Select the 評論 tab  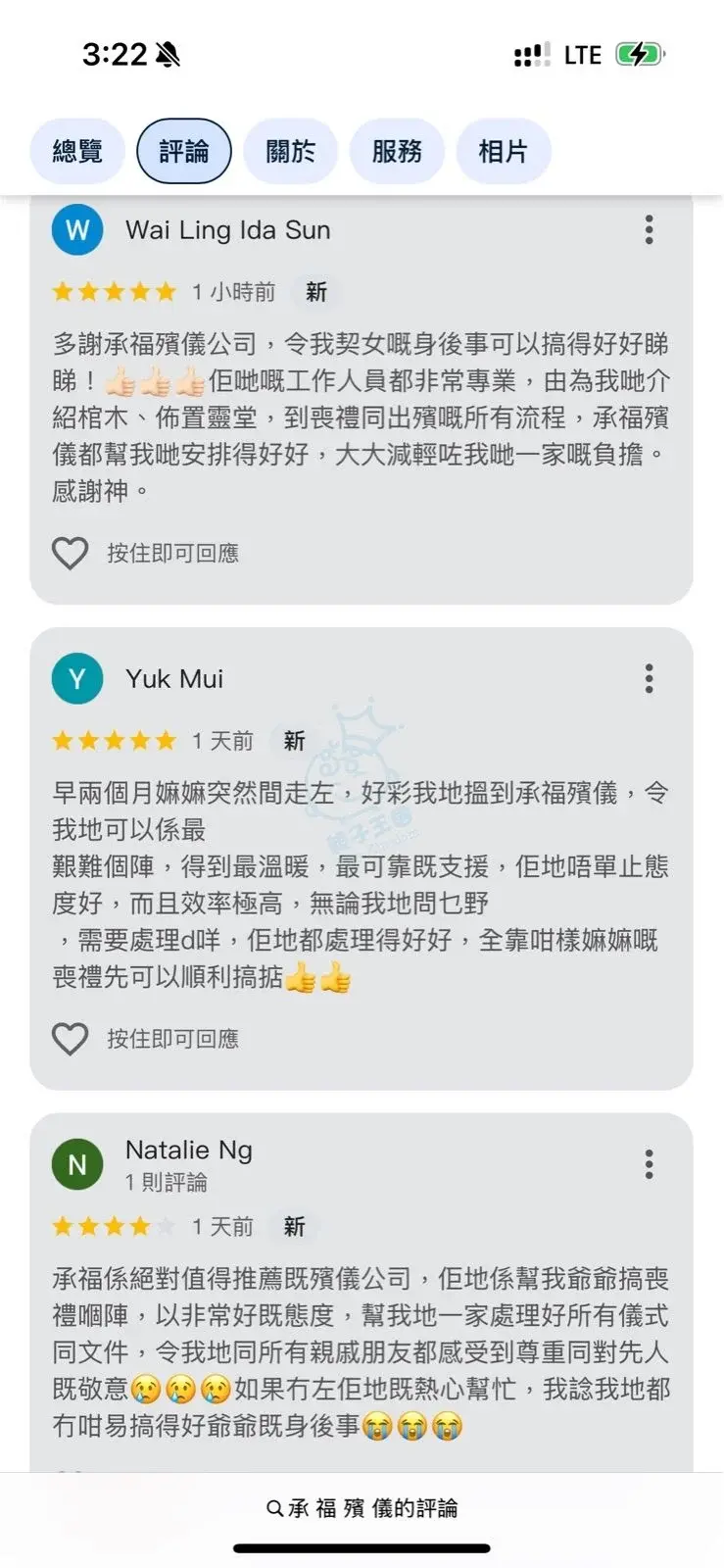(x=184, y=151)
